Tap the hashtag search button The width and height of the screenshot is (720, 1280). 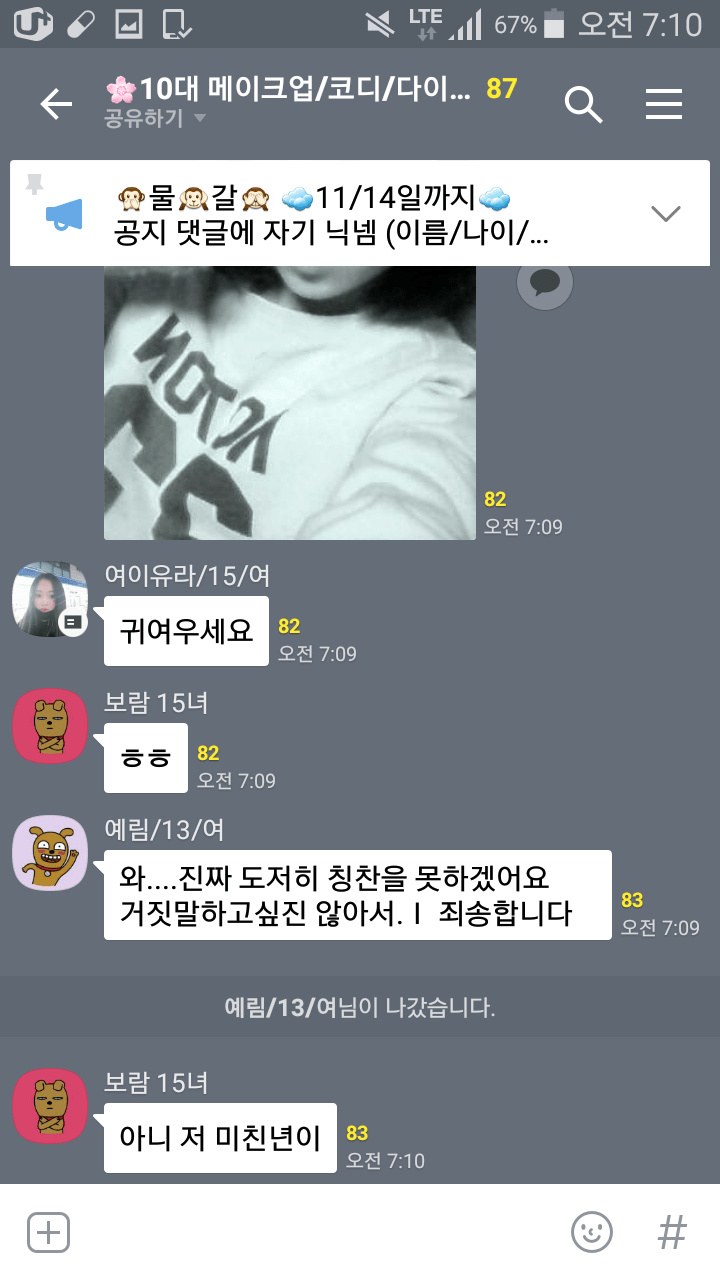[672, 1232]
